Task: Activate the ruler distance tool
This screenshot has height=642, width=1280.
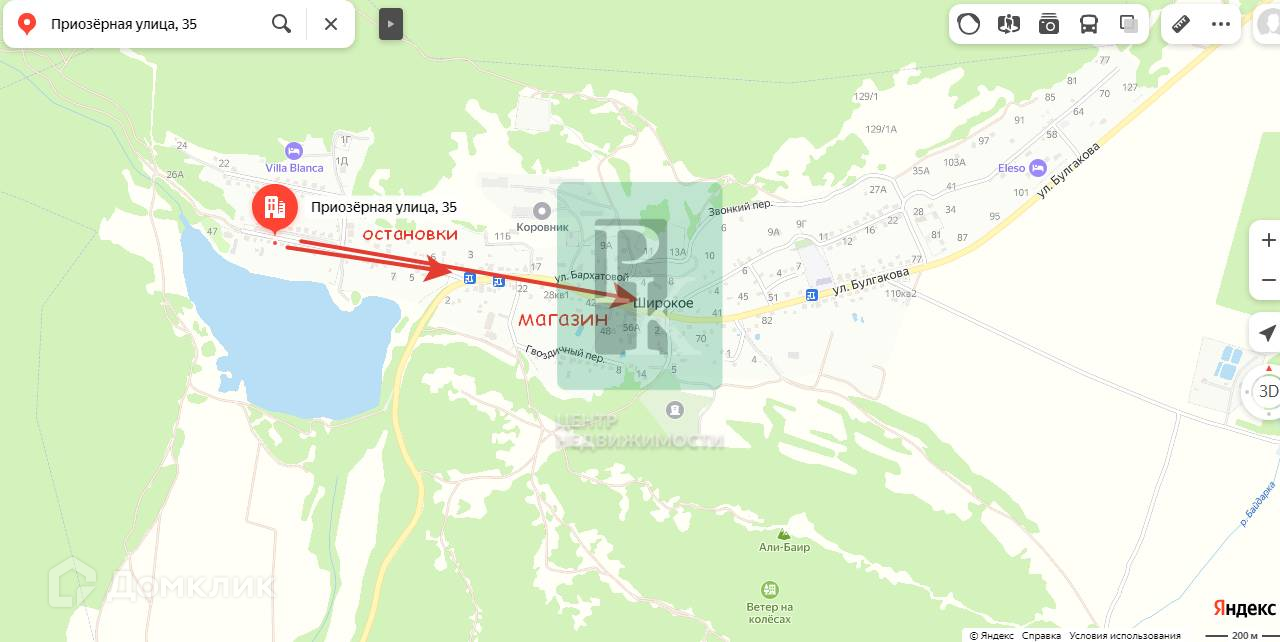Action: click(1181, 24)
